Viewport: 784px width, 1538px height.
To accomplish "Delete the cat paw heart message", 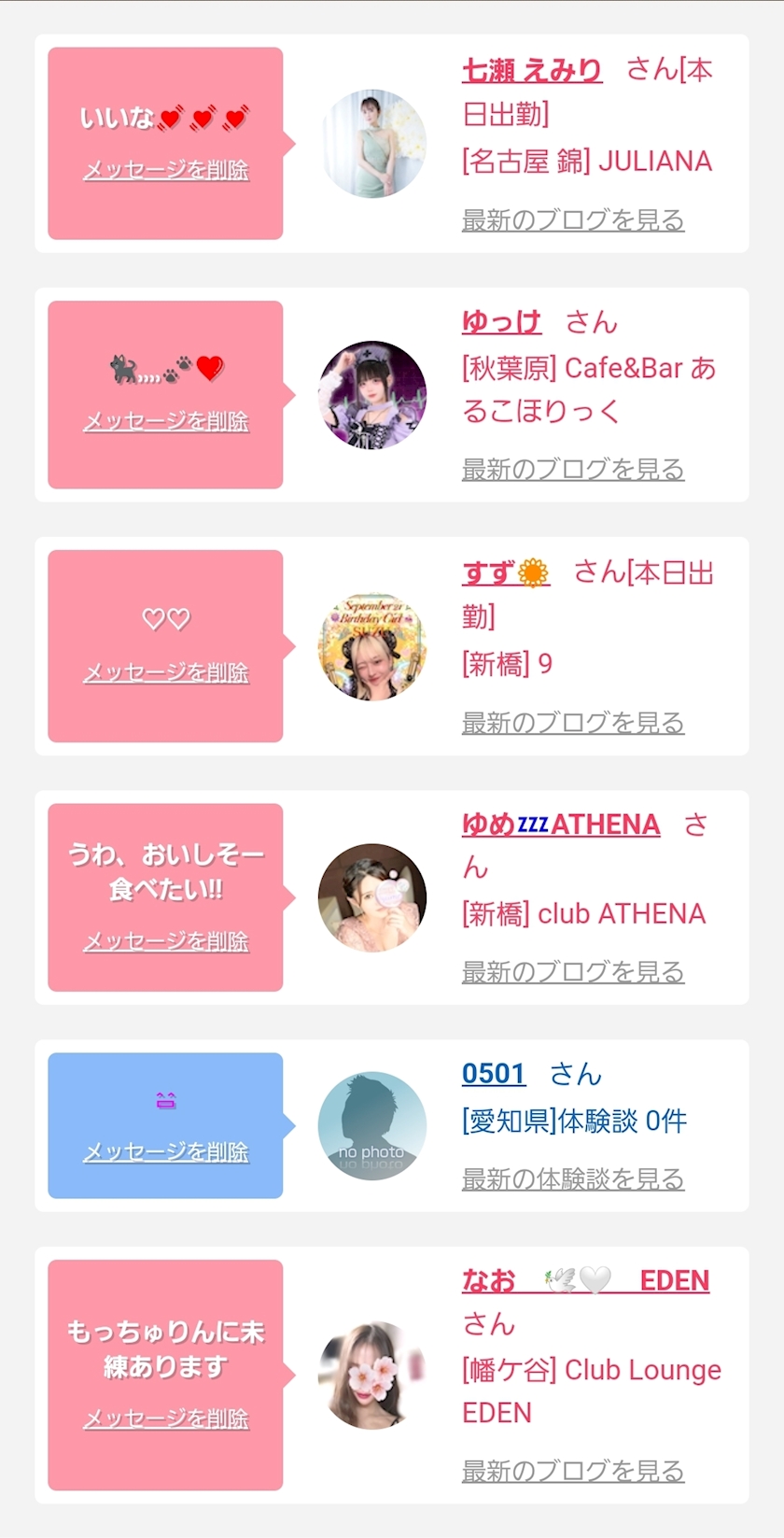I will click(166, 421).
